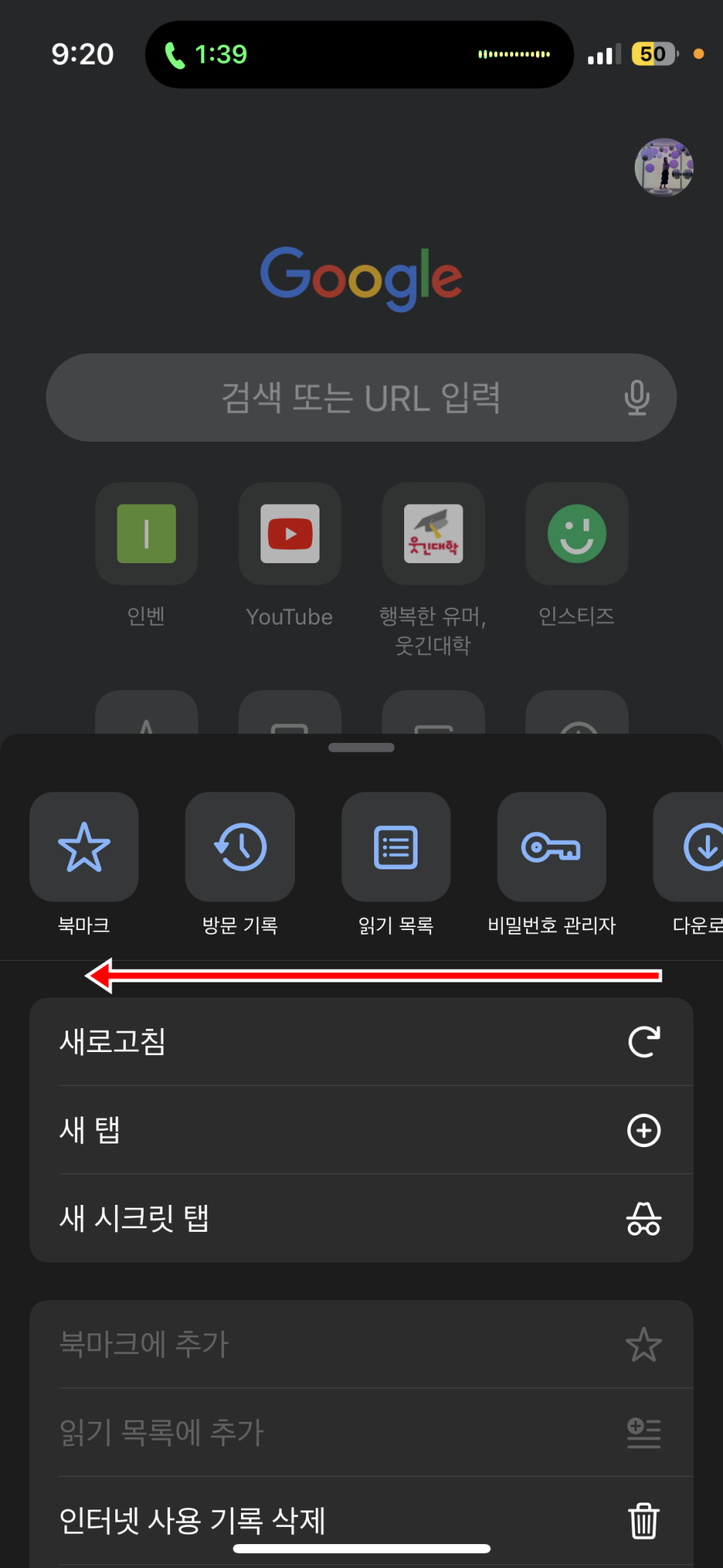
Task: Open 비밀번호 관리자 password manager
Action: click(552, 848)
